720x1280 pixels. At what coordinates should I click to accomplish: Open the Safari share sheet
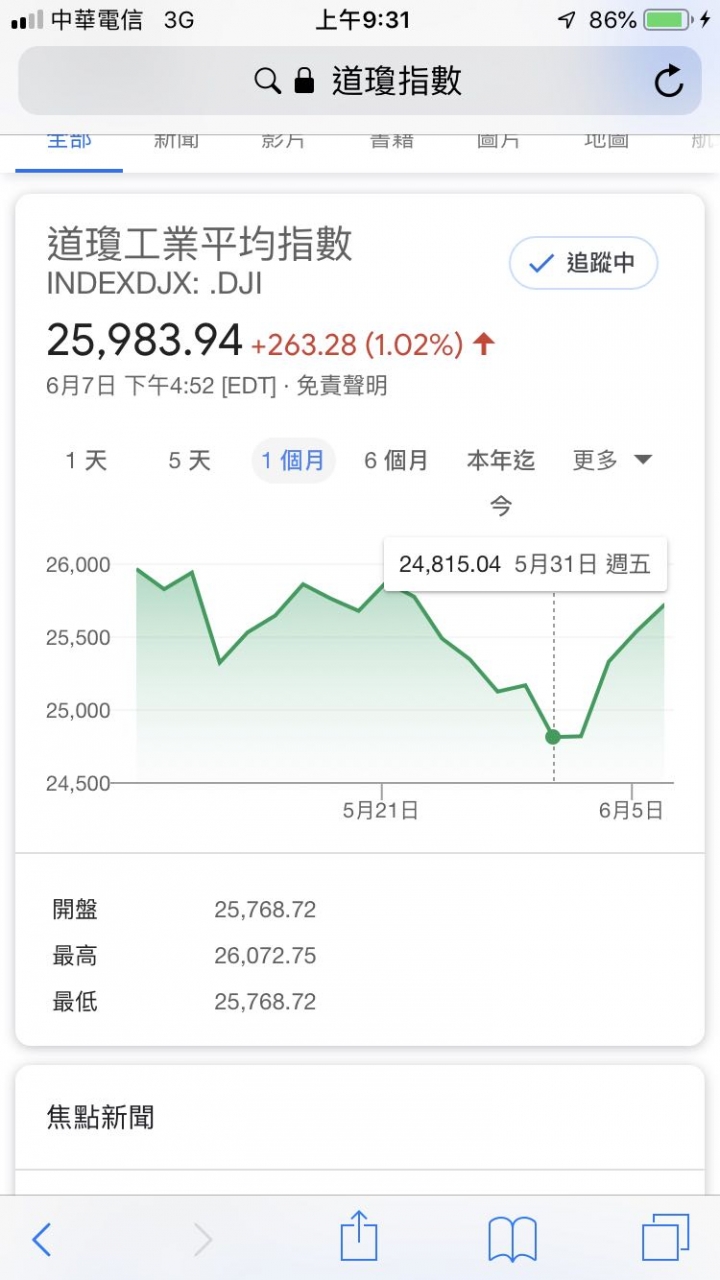pyautogui.click(x=359, y=1236)
